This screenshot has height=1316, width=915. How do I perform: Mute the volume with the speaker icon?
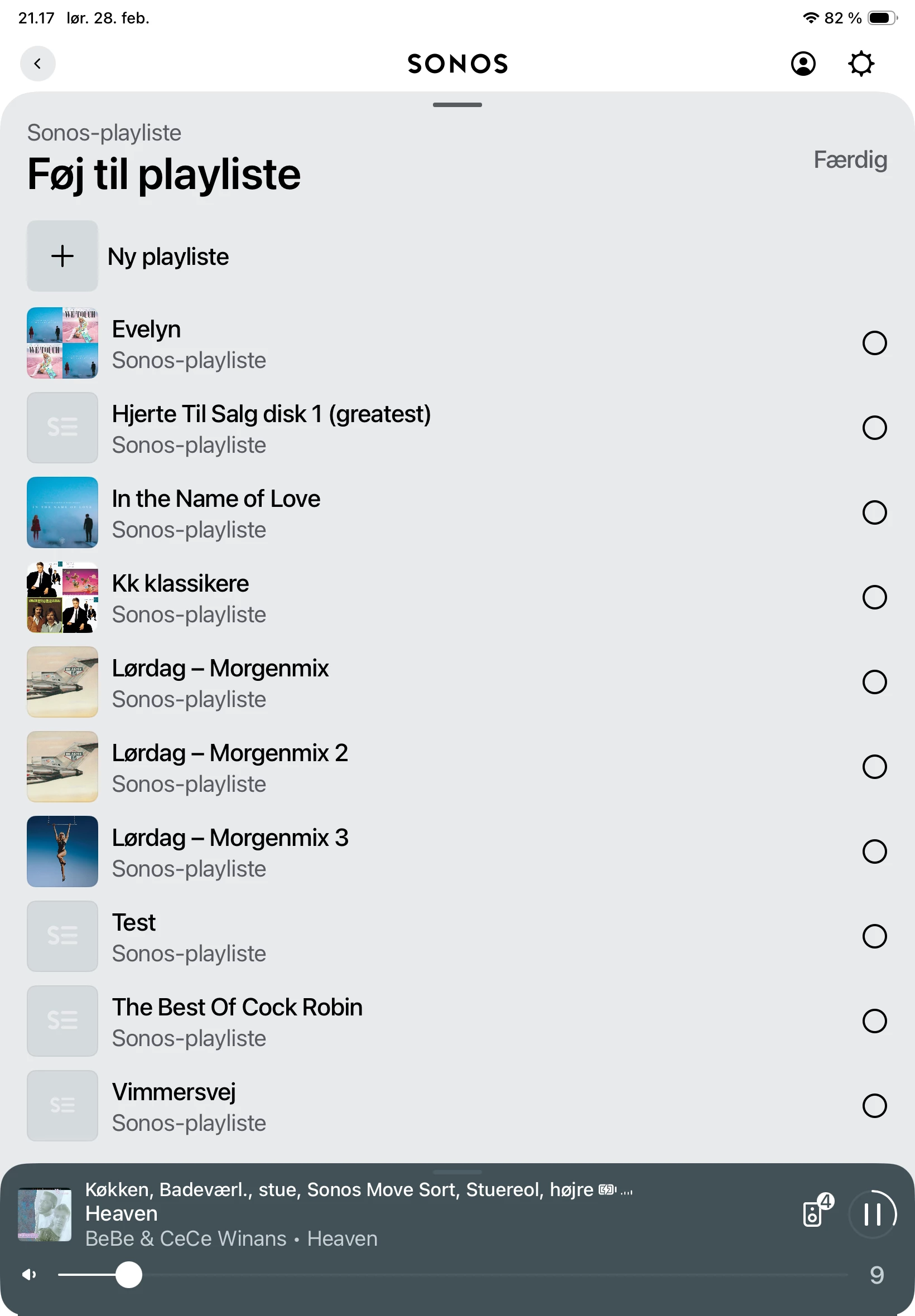pos(29,1275)
